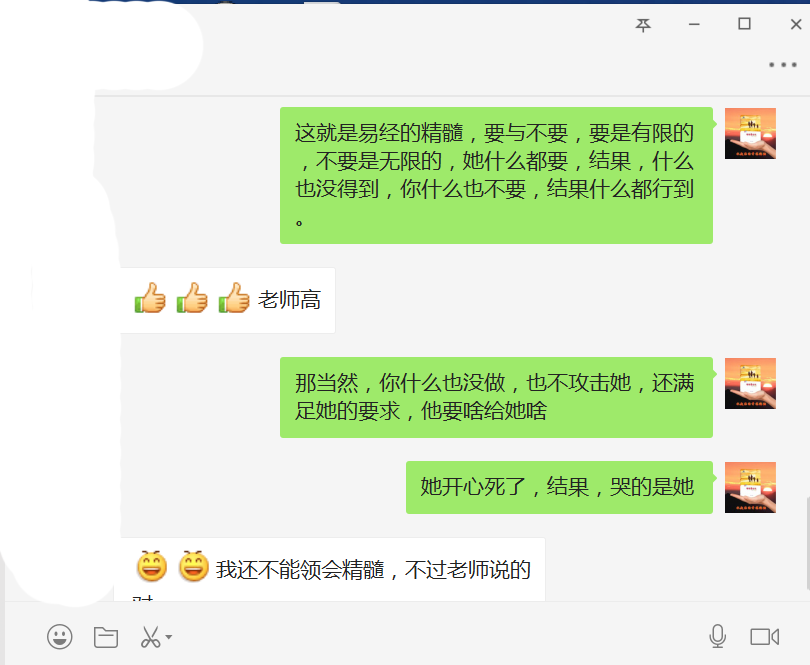
Task: Open the emoji picker
Action: click(60, 636)
